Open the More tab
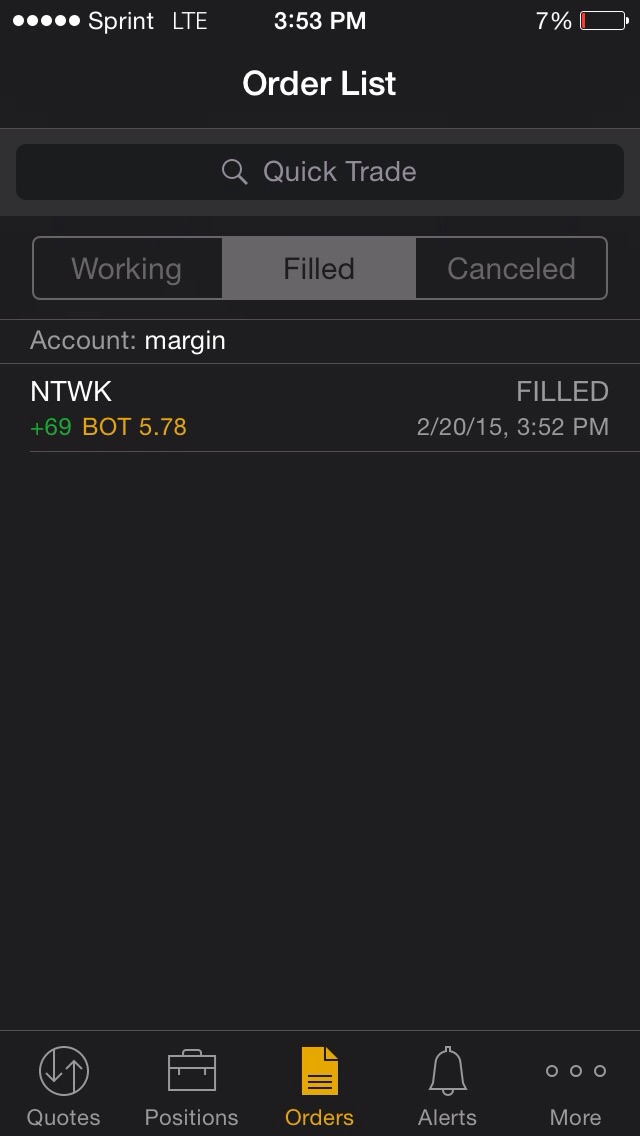Viewport: 640px width, 1136px height. 575,1086
